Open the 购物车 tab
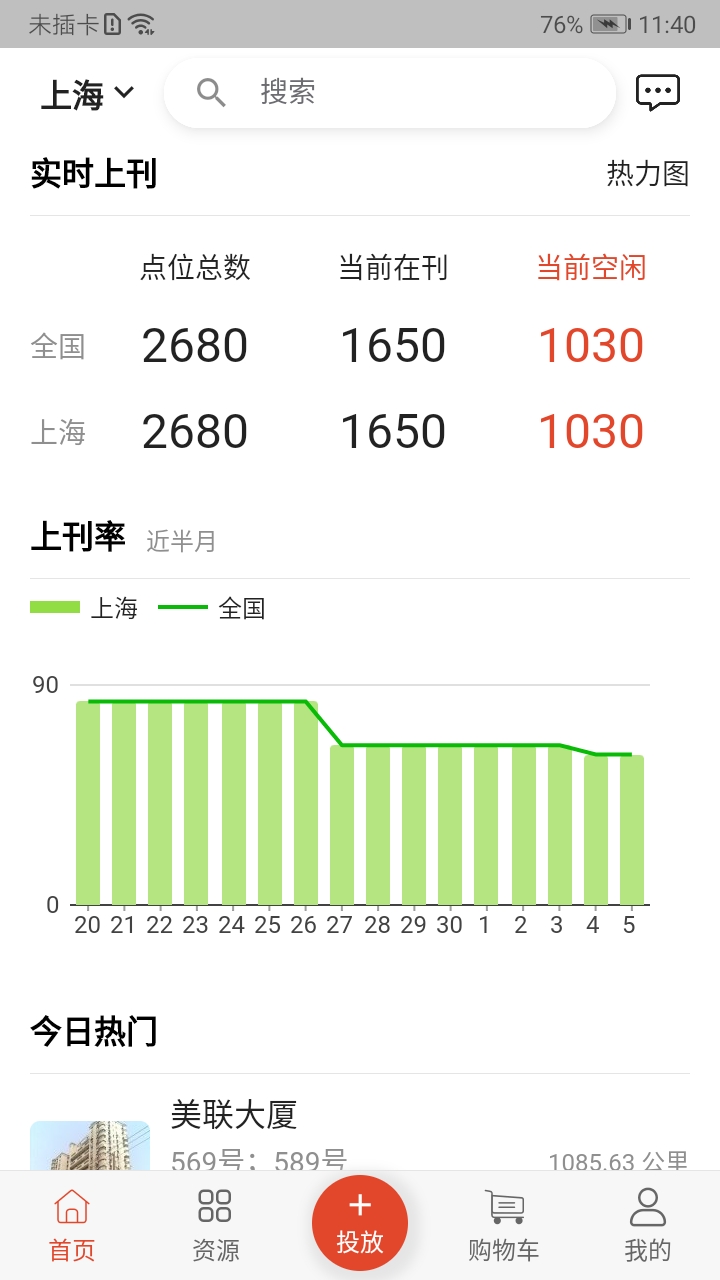 (x=504, y=1225)
